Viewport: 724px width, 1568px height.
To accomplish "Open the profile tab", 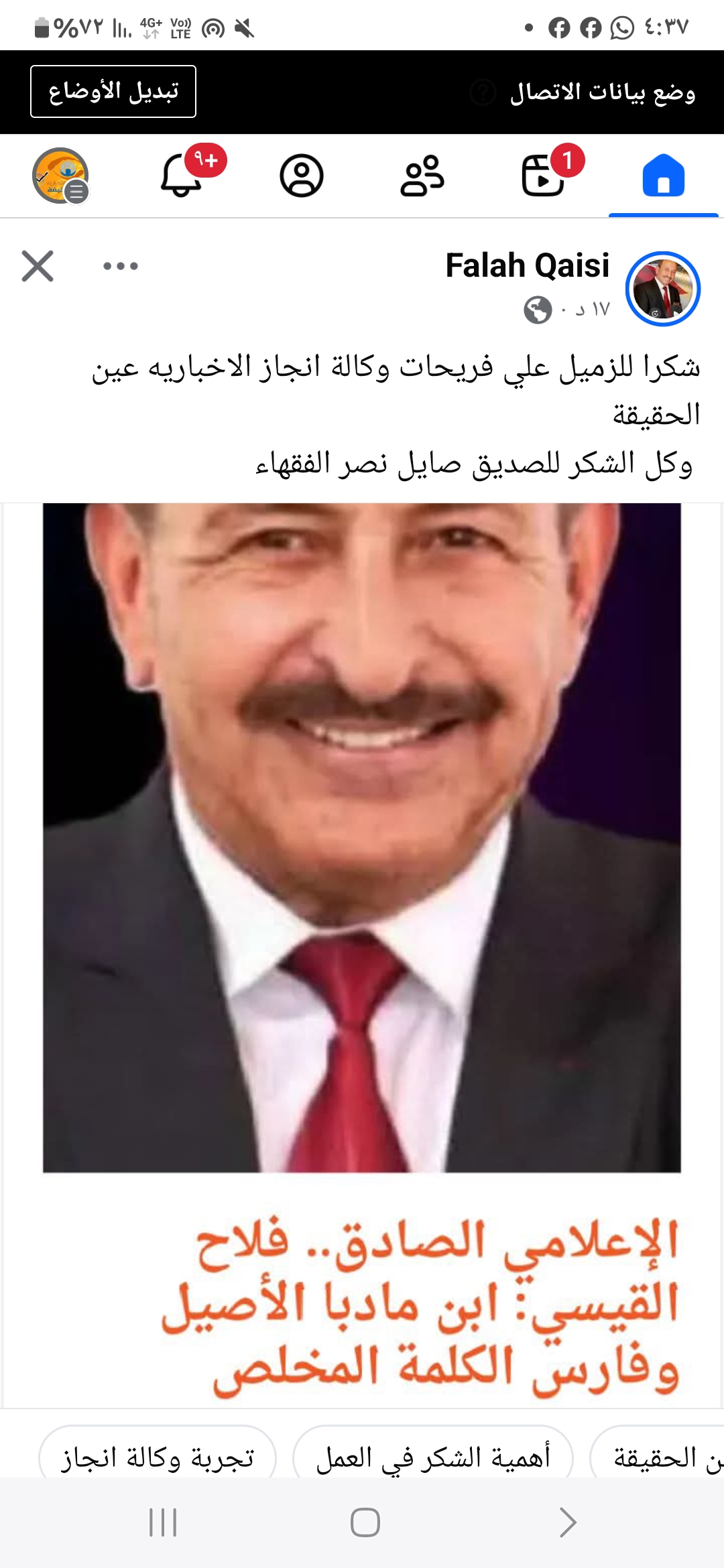I will 302,176.
